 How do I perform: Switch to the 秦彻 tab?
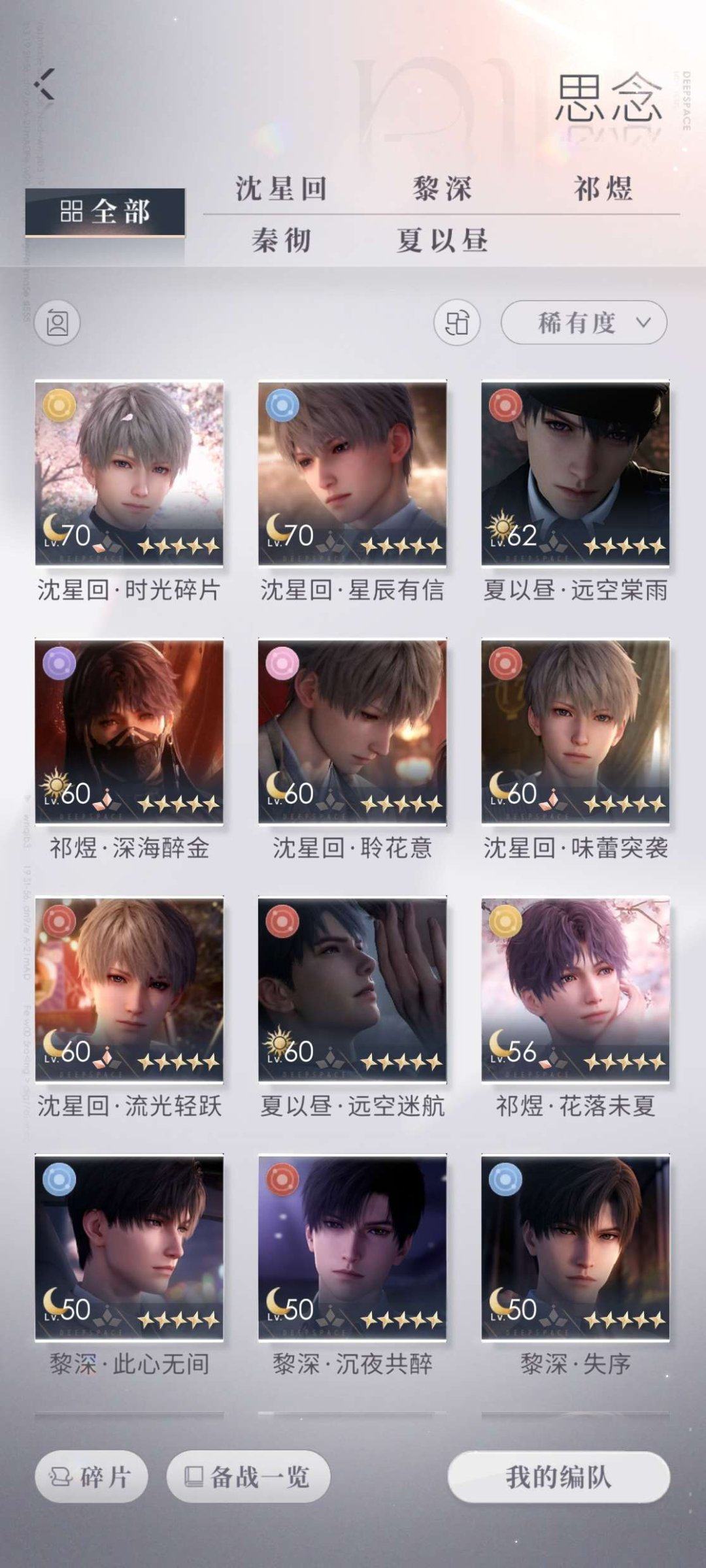coord(281,240)
